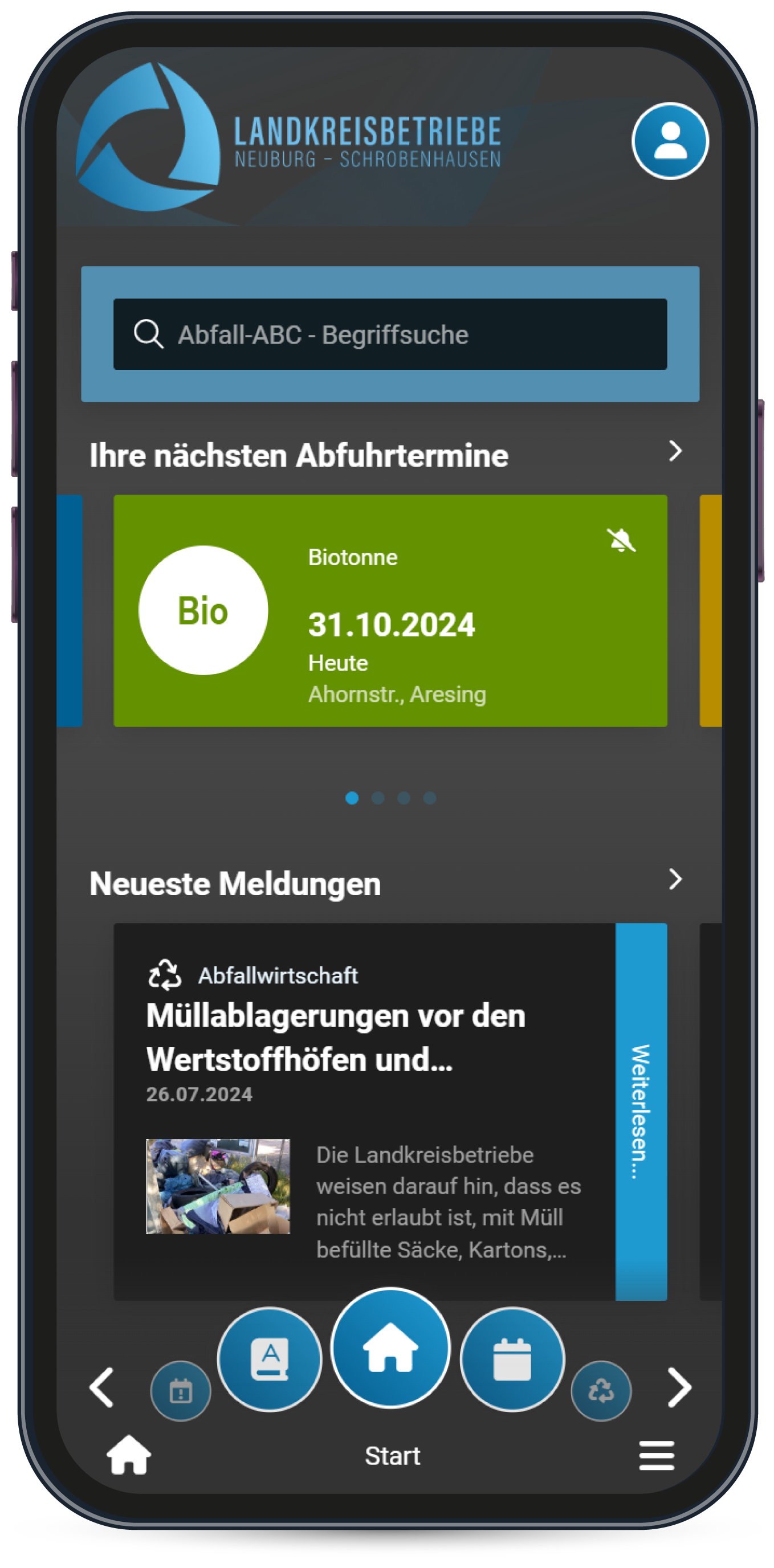Open the user profile icon
Image resolution: width=774 pixels, height=1568 pixels.
click(669, 141)
